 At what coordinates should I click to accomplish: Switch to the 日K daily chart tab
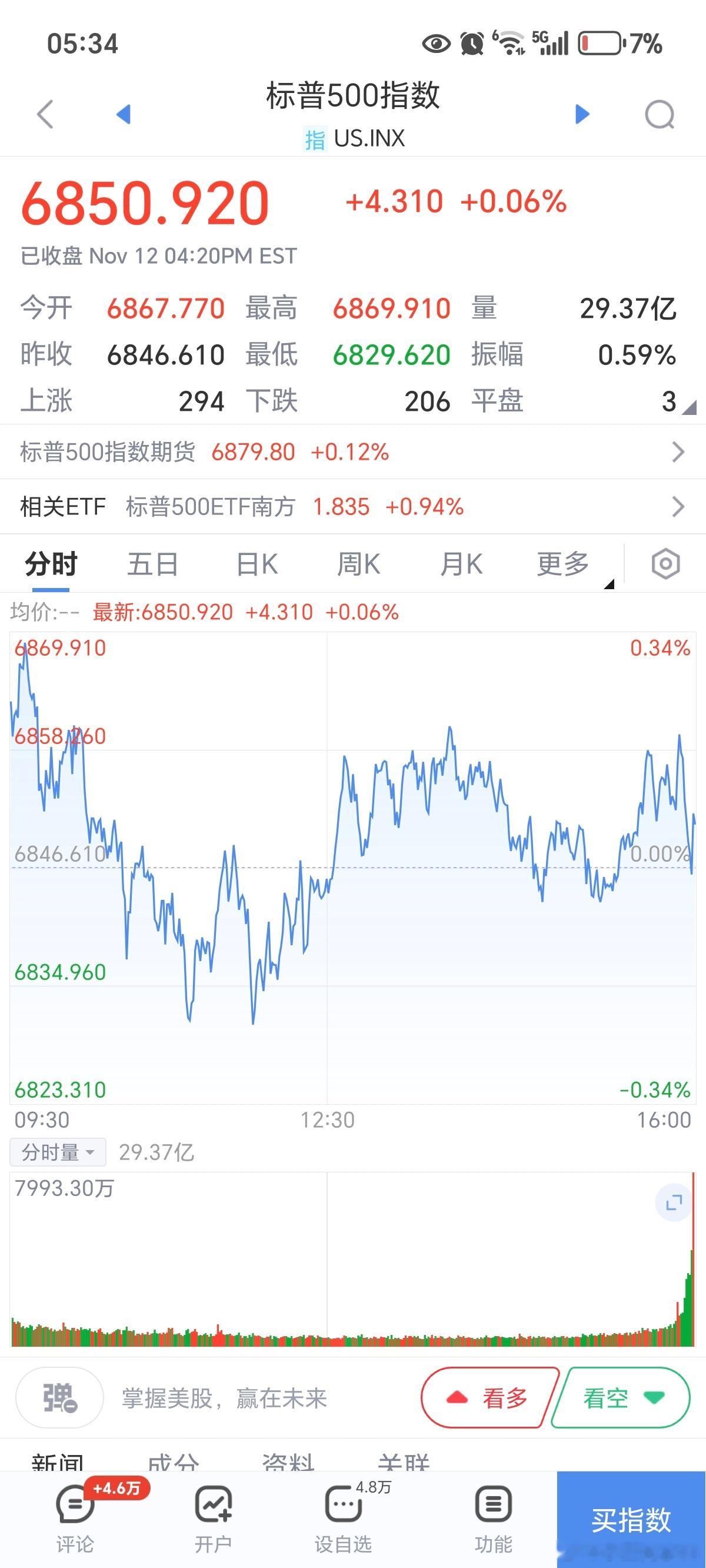click(257, 563)
